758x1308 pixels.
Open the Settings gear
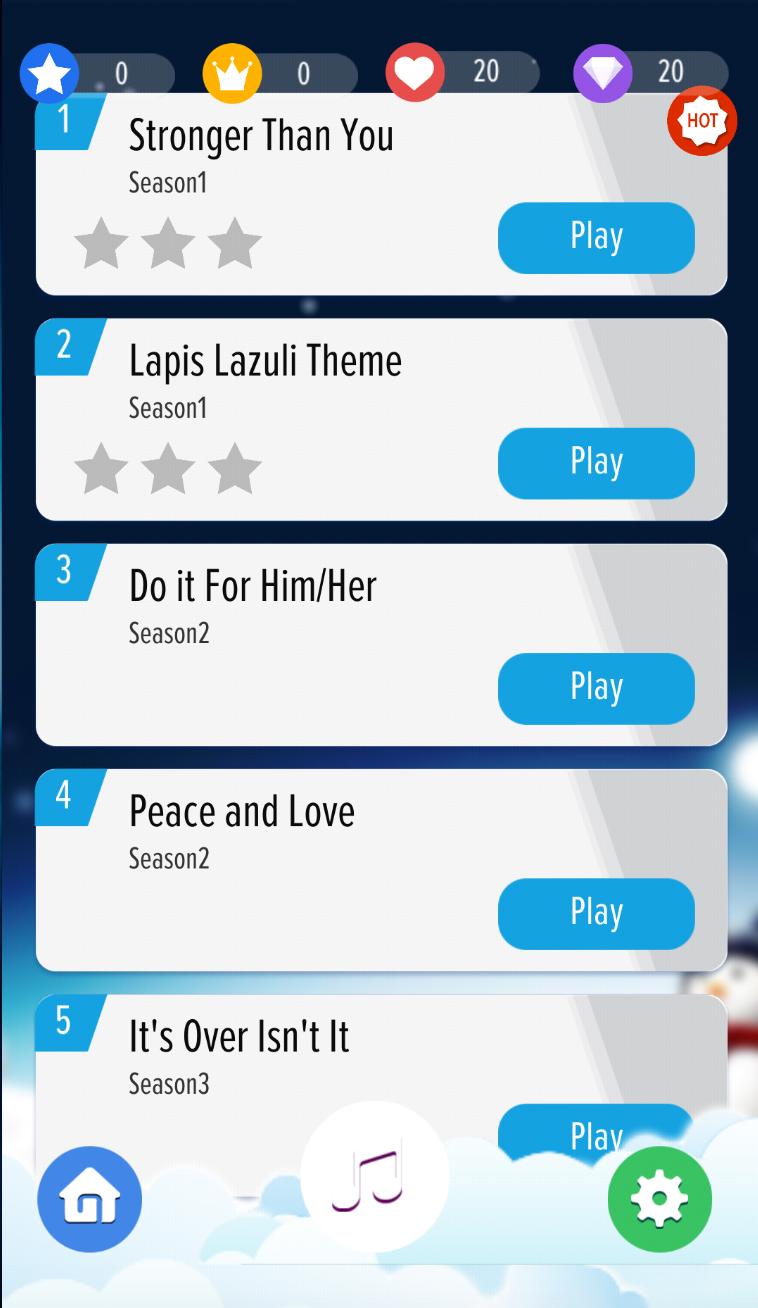tap(659, 1199)
